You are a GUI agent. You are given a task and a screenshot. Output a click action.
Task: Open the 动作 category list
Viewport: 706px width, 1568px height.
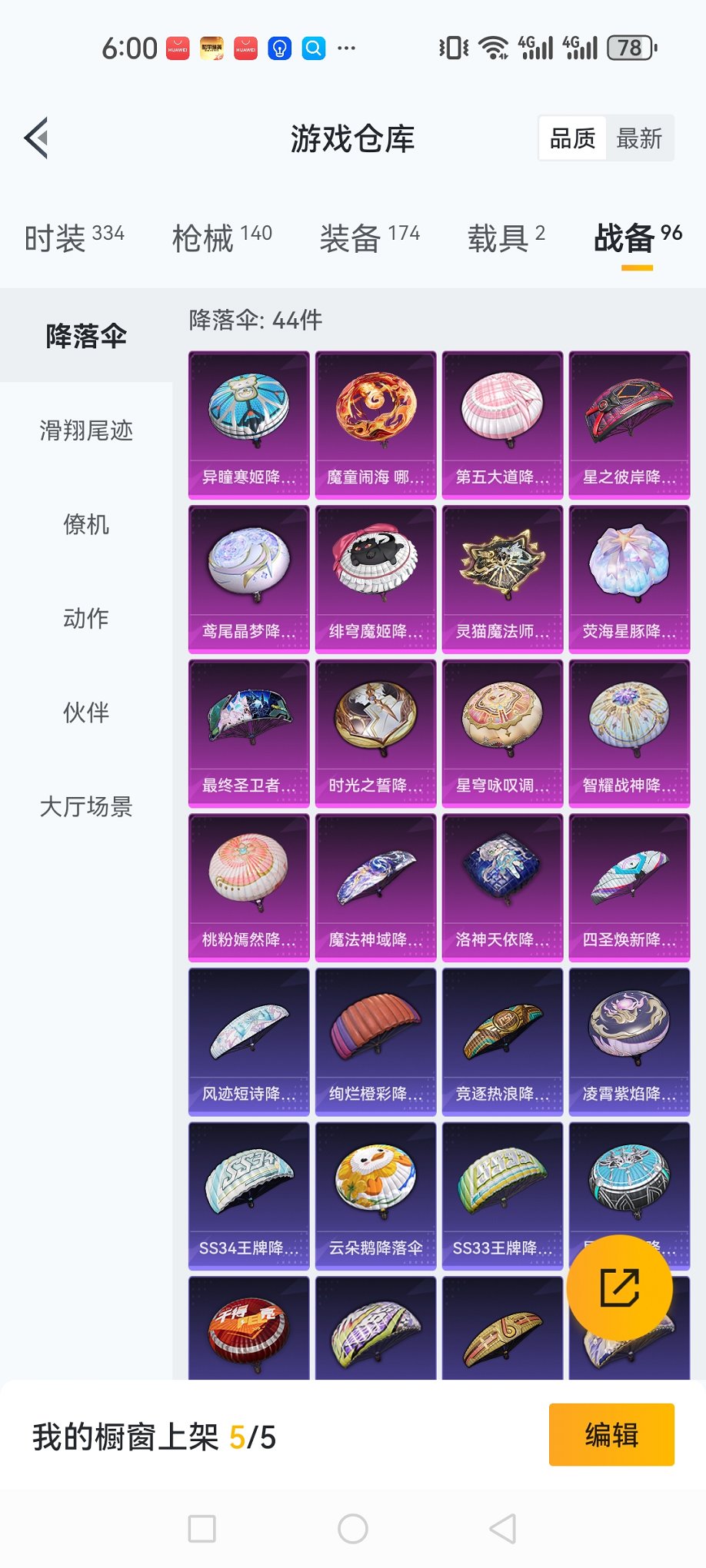[86, 619]
